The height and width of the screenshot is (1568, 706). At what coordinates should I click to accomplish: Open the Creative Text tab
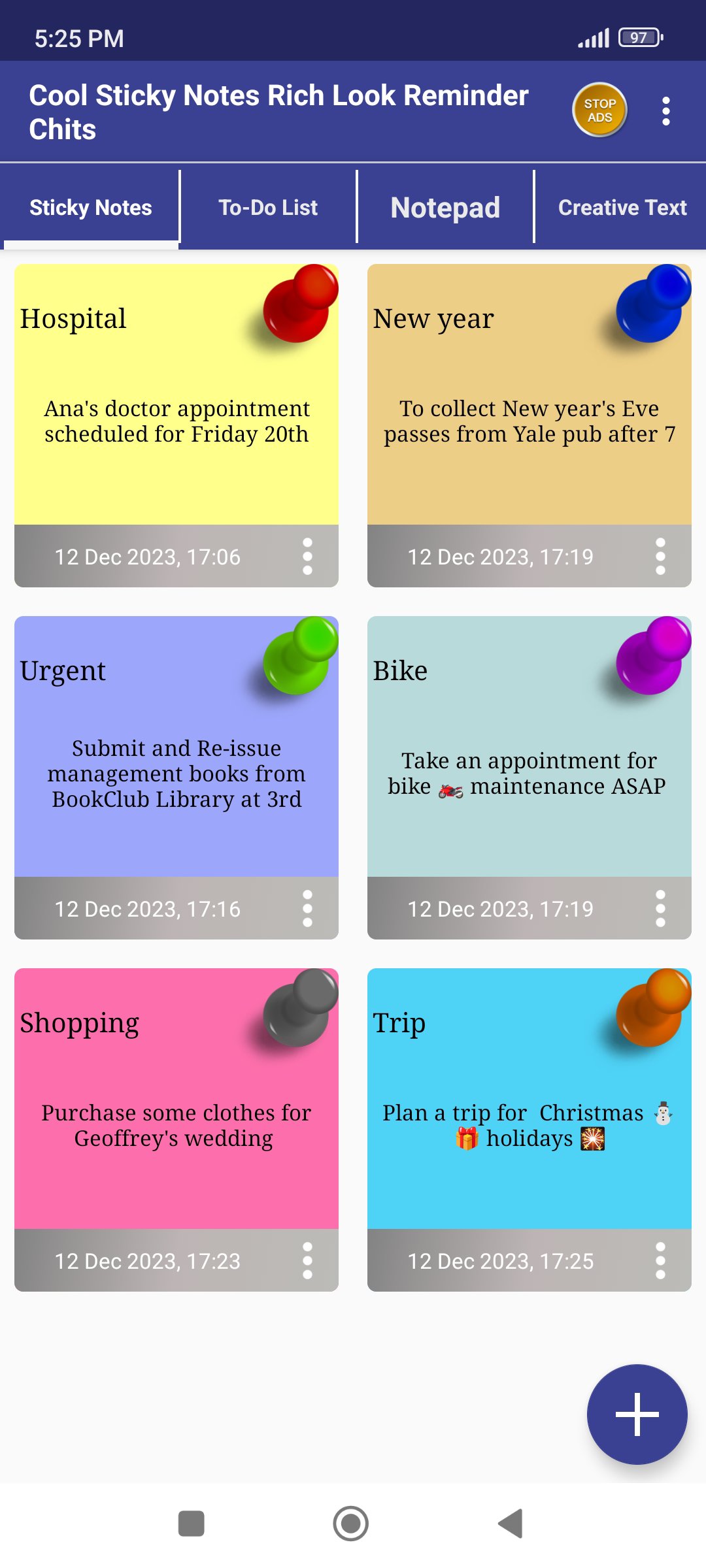click(622, 208)
